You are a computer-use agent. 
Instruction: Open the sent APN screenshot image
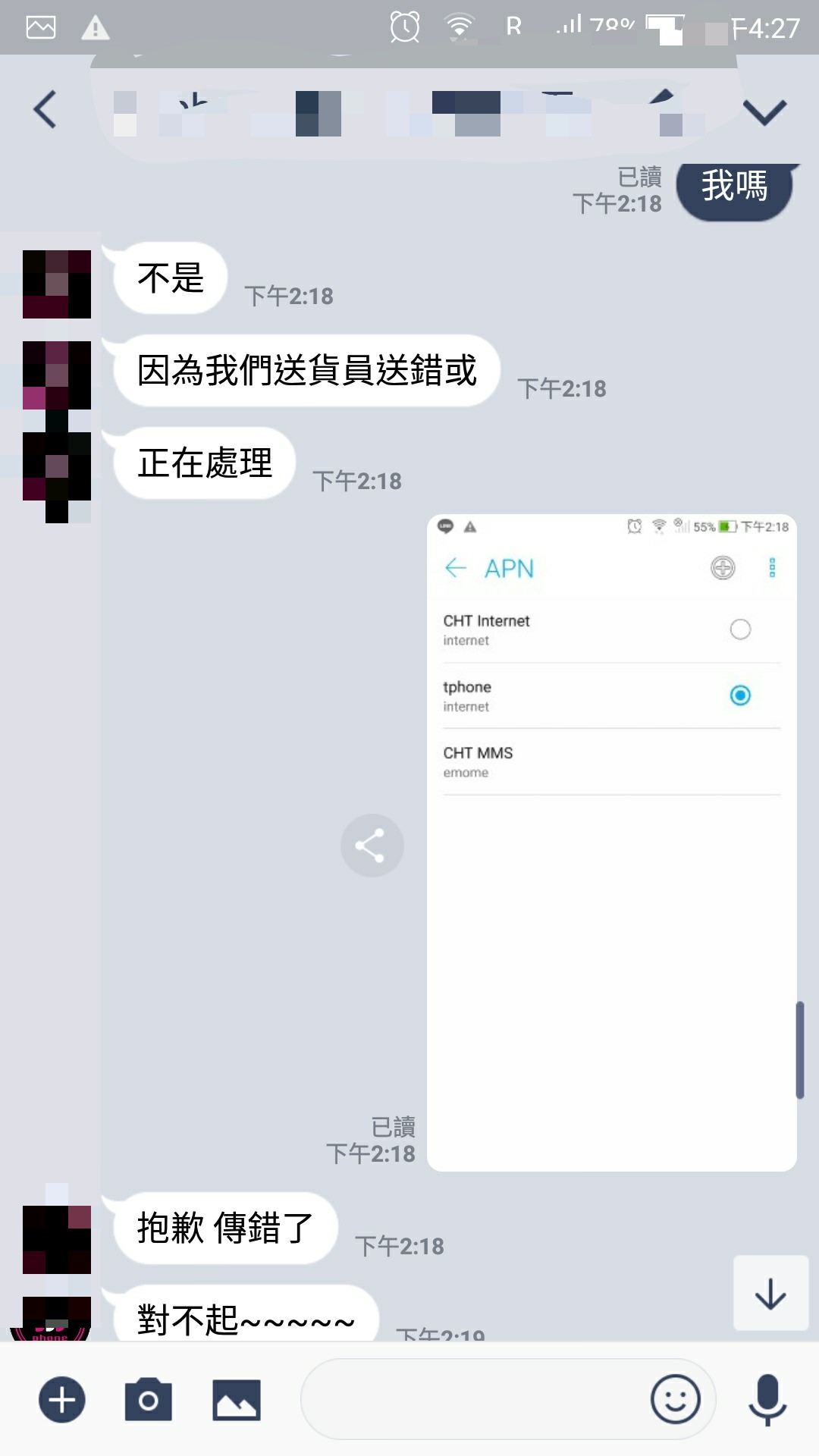(611, 842)
